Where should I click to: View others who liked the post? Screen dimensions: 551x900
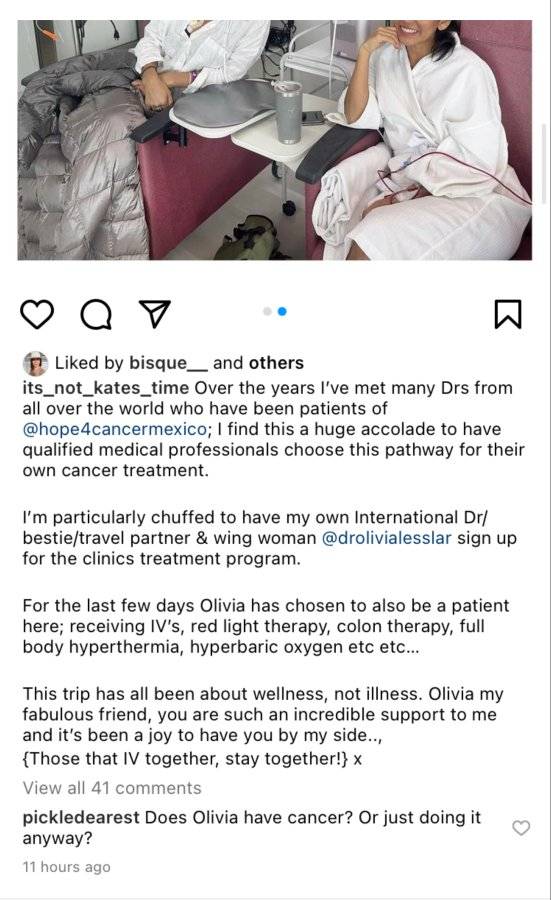(276, 363)
